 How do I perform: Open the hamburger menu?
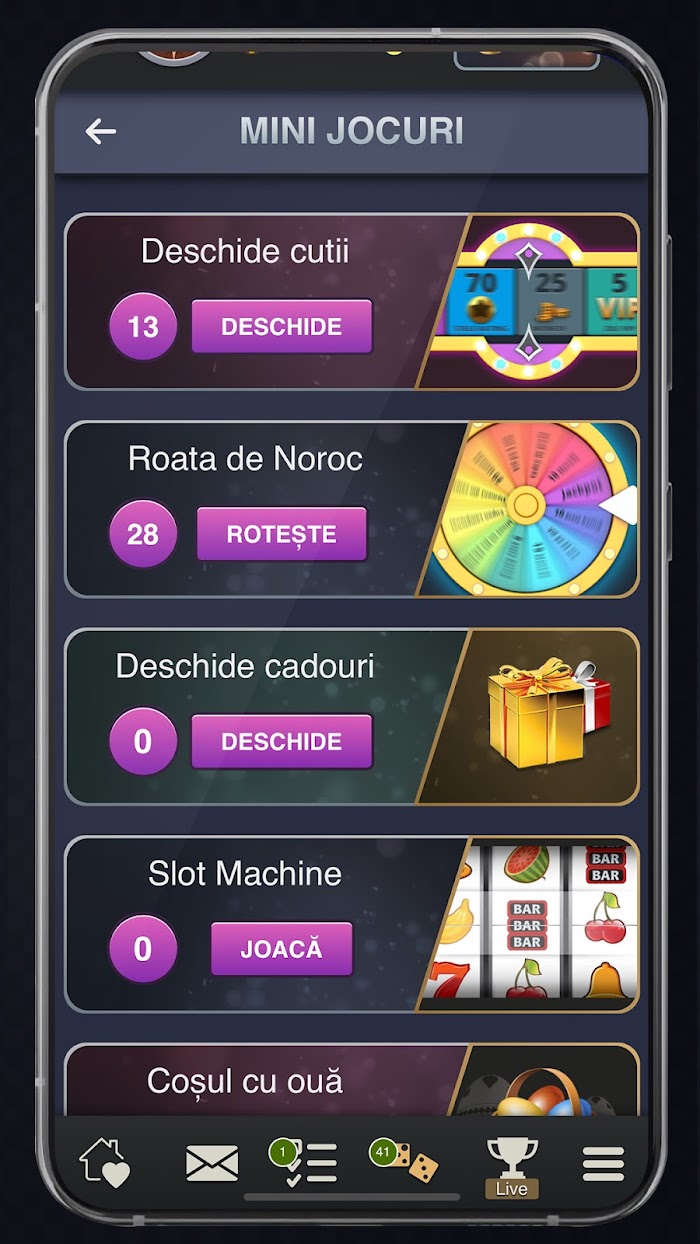click(603, 1164)
